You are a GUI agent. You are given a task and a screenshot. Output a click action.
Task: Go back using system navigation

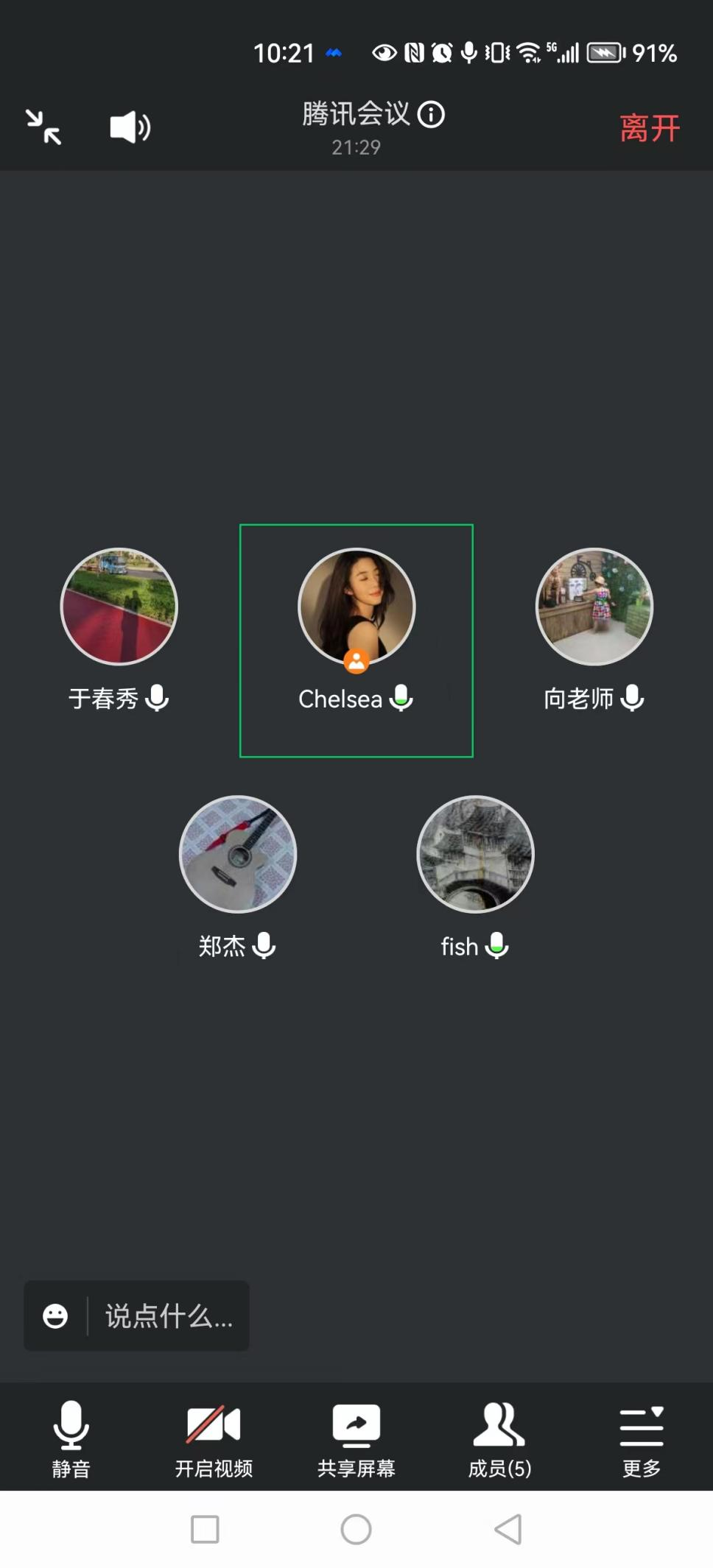507,1529
